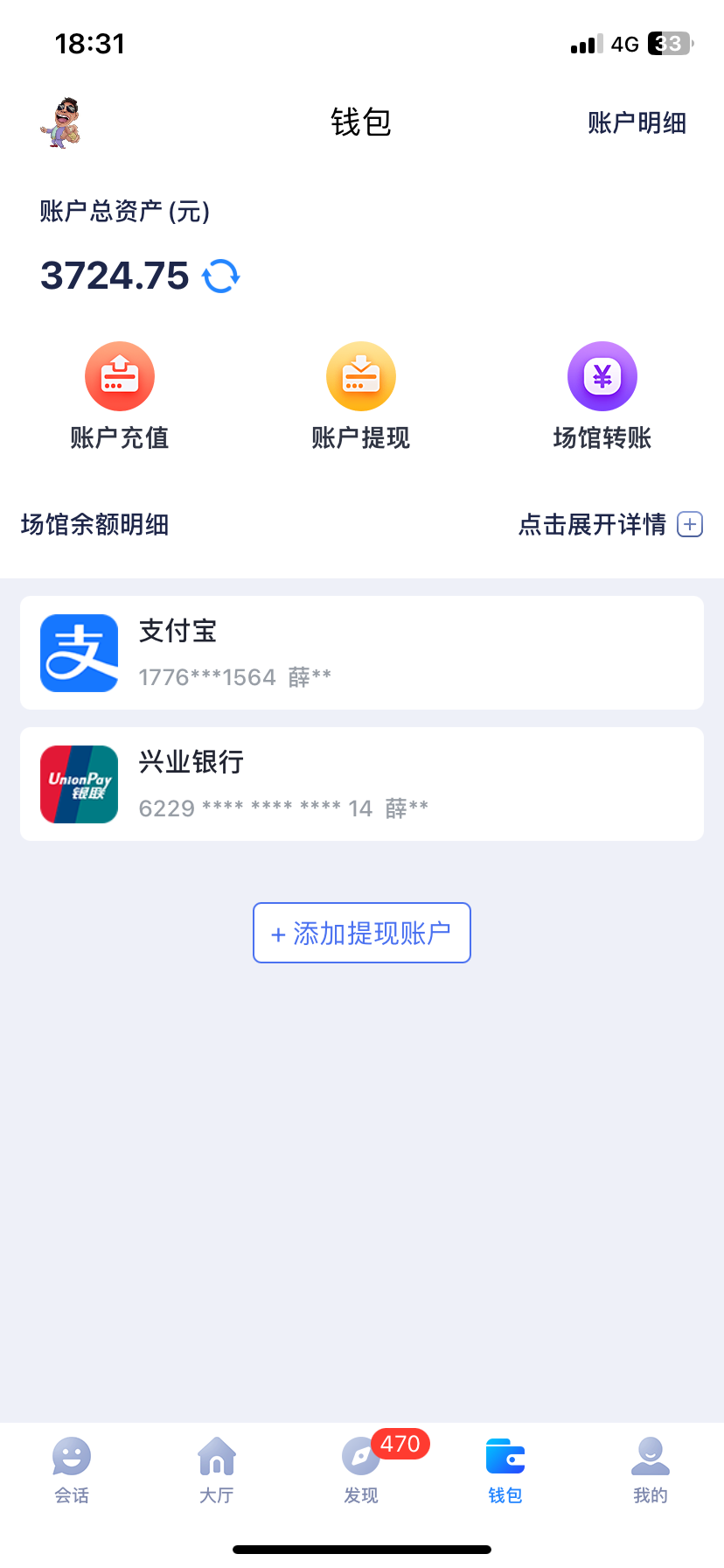
Task: Tap the profile avatar in the header
Action: (60, 122)
